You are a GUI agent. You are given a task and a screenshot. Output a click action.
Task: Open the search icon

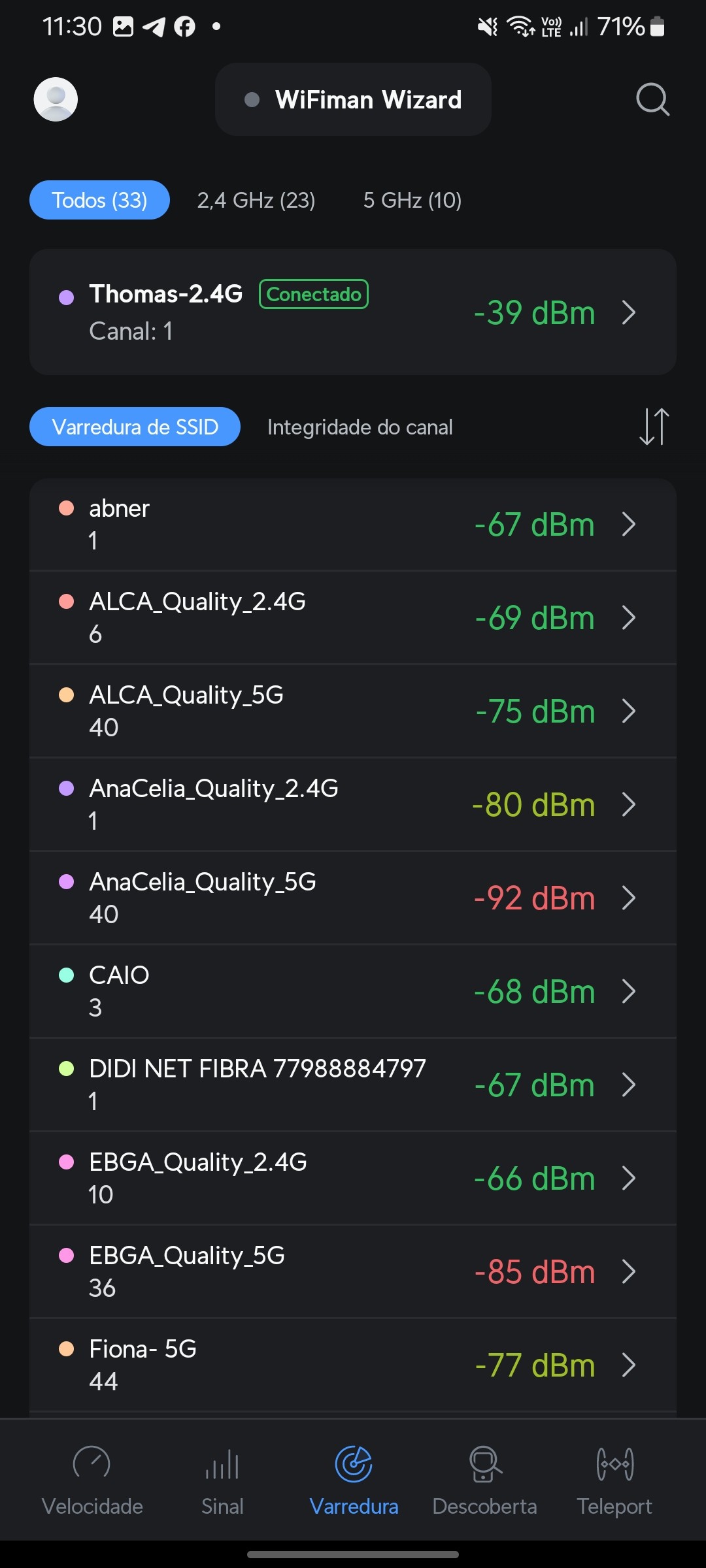[x=652, y=99]
